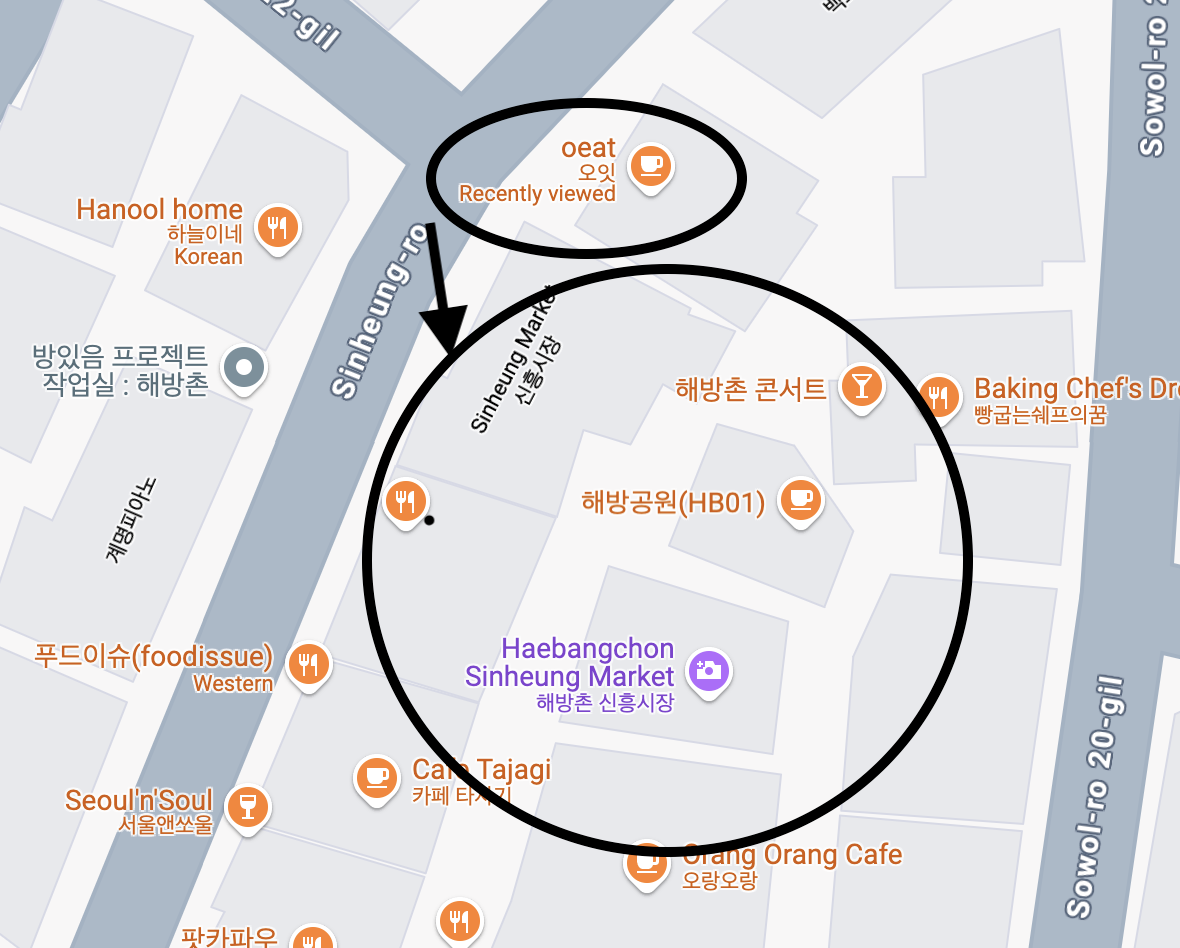Open the oeat cafe pin
Image resolution: width=1180 pixels, height=948 pixels.
point(651,163)
